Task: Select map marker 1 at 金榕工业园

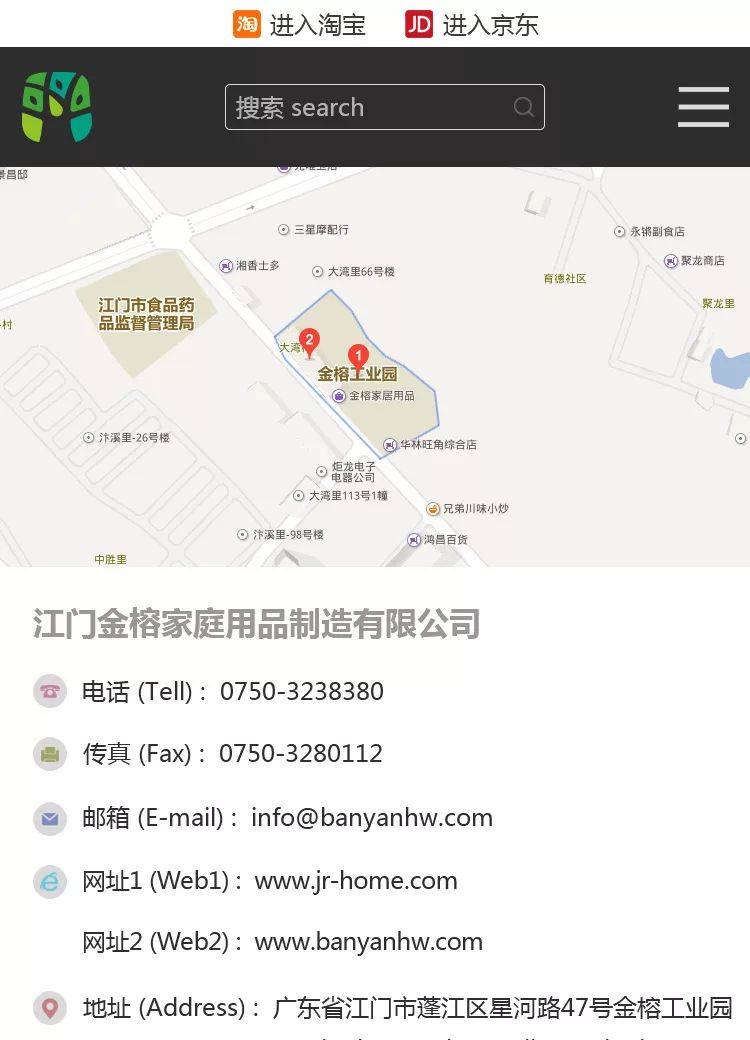Action: [357, 355]
